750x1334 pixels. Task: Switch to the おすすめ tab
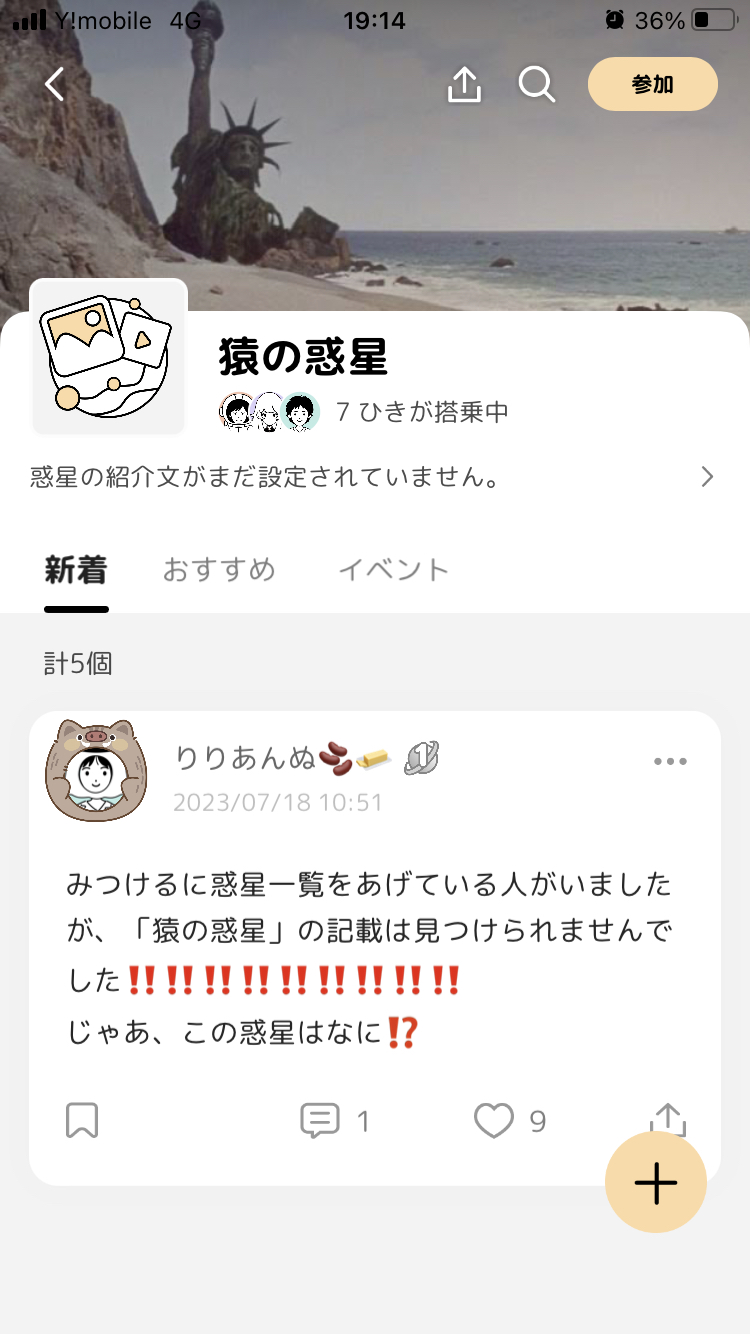[x=219, y=570]
